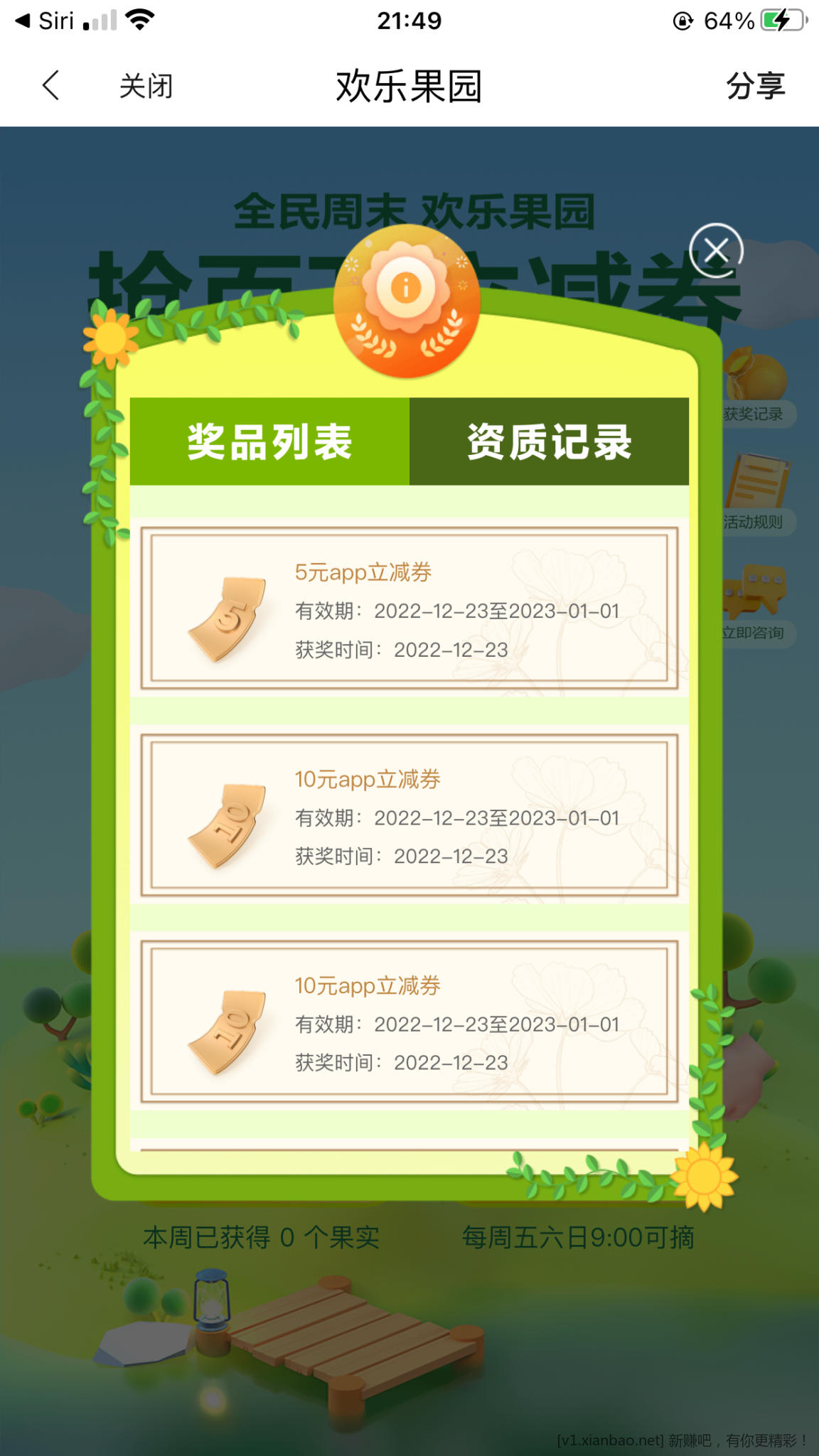819x1456 pixels.
Task: Tap the 分享 share button
Action: pyautogui.click(x=755, y=86)
